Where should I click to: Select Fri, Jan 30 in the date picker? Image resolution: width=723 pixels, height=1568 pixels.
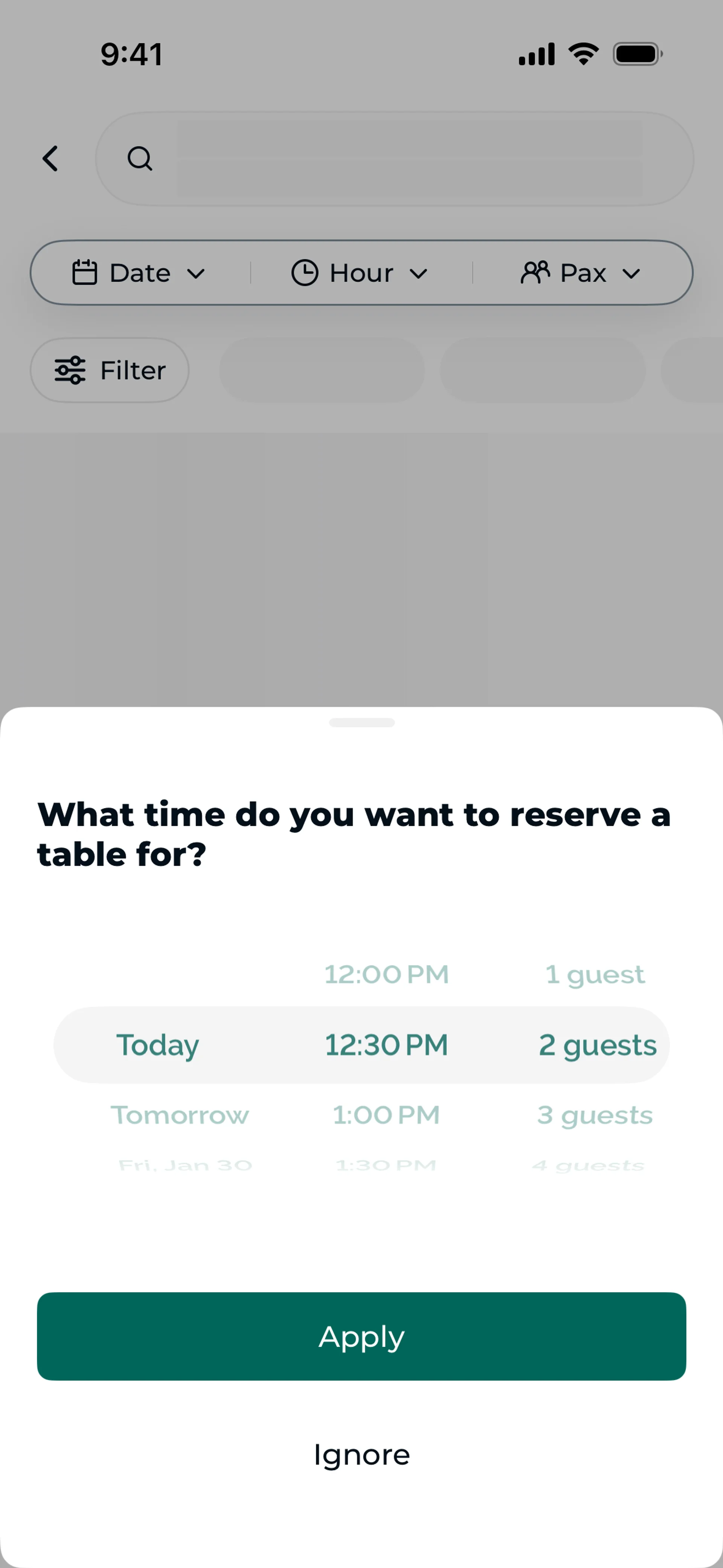tap(185, 1166)
